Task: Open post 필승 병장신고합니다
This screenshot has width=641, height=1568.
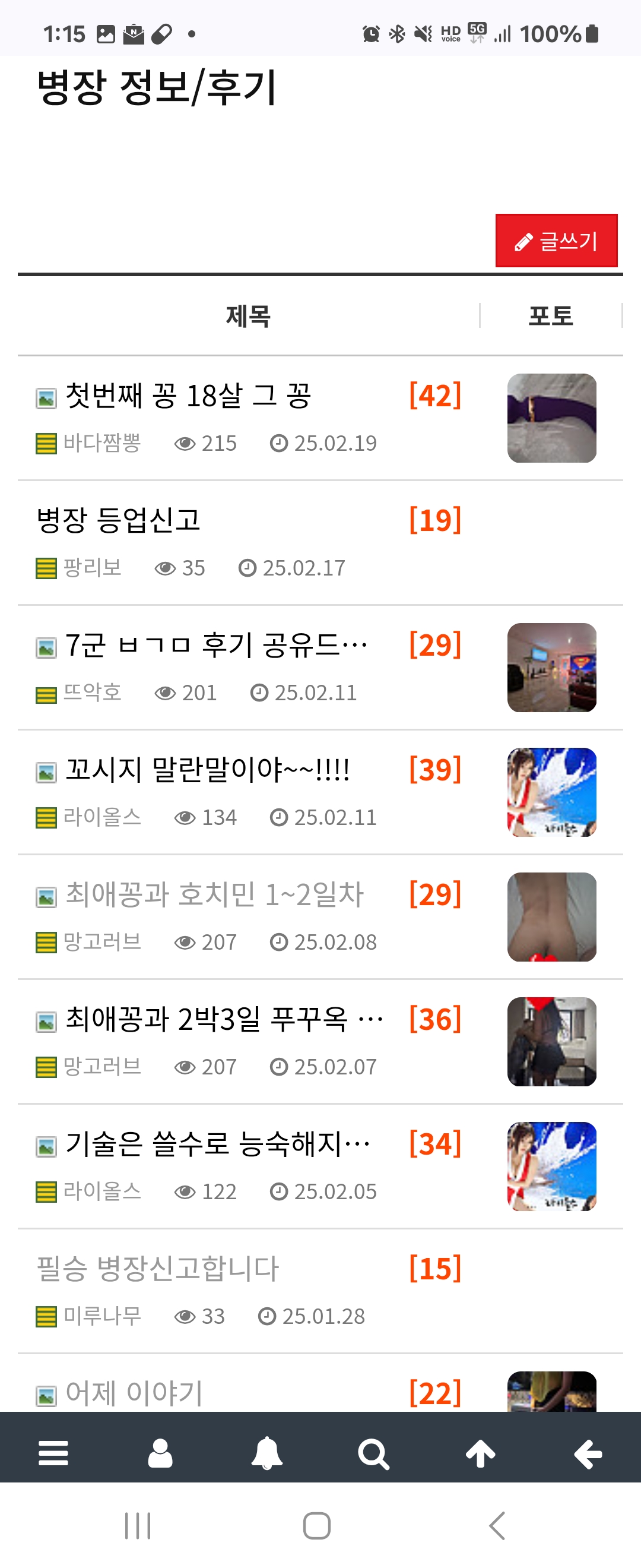Action: [x=157, y=1269]
